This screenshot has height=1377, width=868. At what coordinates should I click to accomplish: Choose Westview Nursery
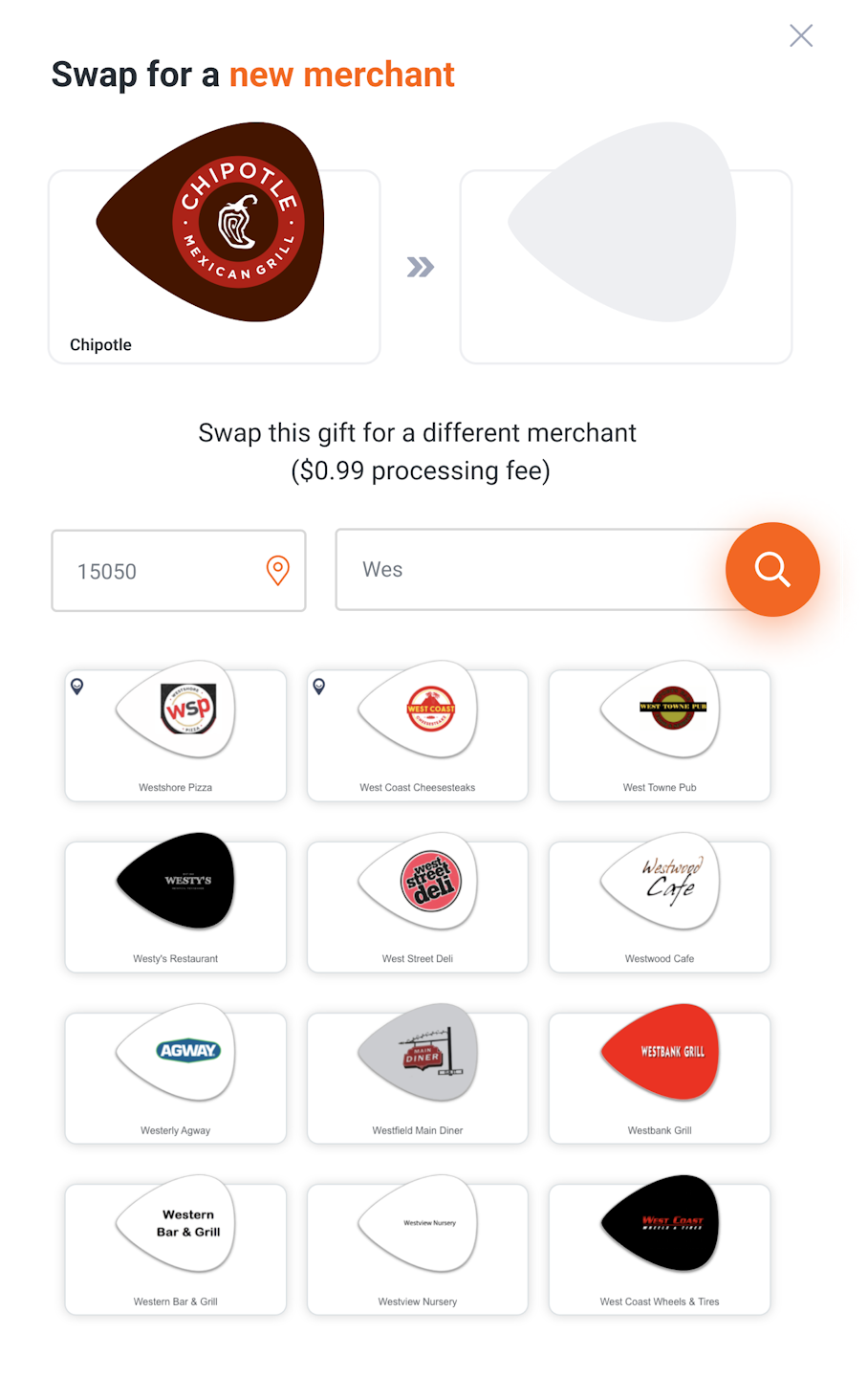point(418,1248)
